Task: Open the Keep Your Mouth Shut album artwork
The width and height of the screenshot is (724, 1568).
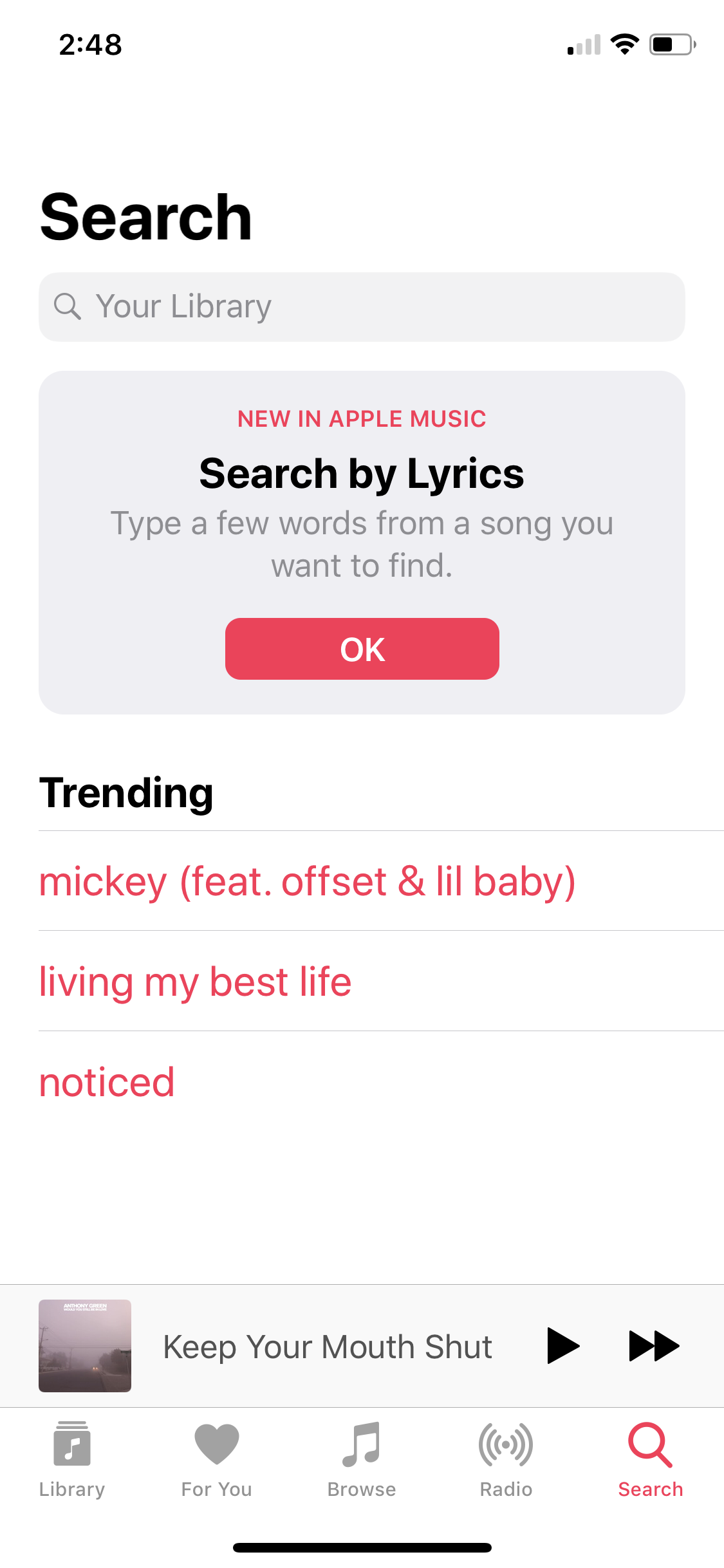Action: click(x=85, y=1346)
